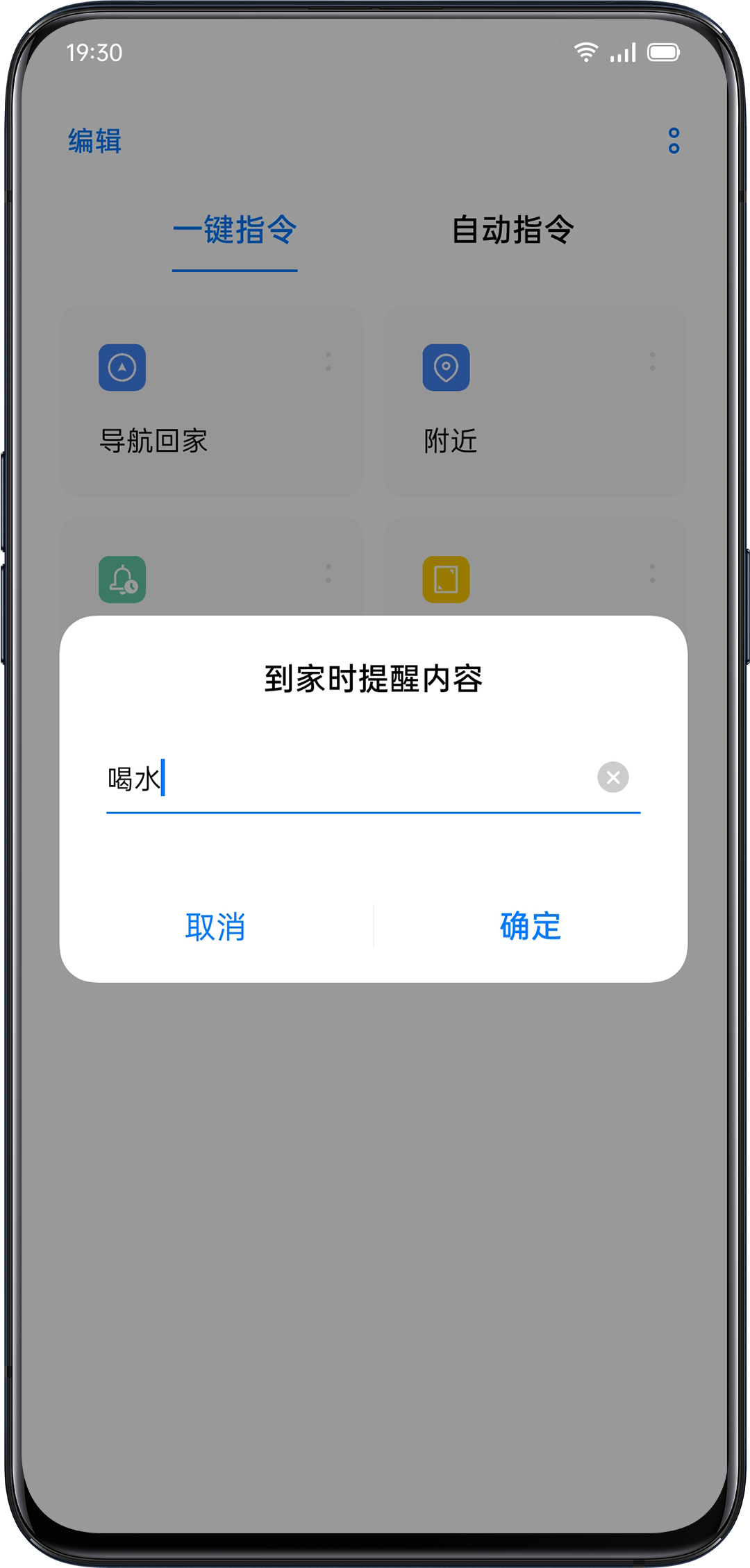
Task: Select the navigation icon on 导航回家 card
Action: (x=122, y=367)
